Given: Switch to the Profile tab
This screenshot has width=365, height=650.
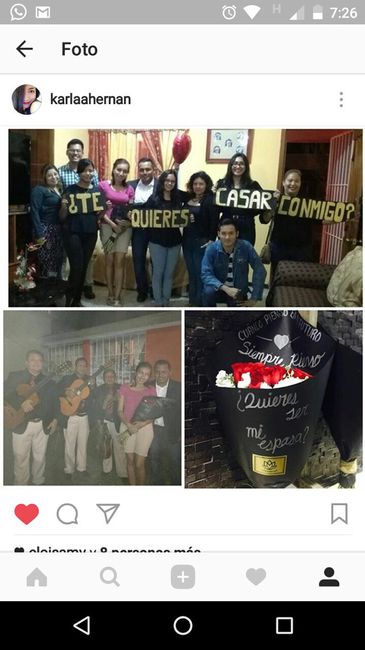Looking at the screenshot, I should [x=329, y=577].
